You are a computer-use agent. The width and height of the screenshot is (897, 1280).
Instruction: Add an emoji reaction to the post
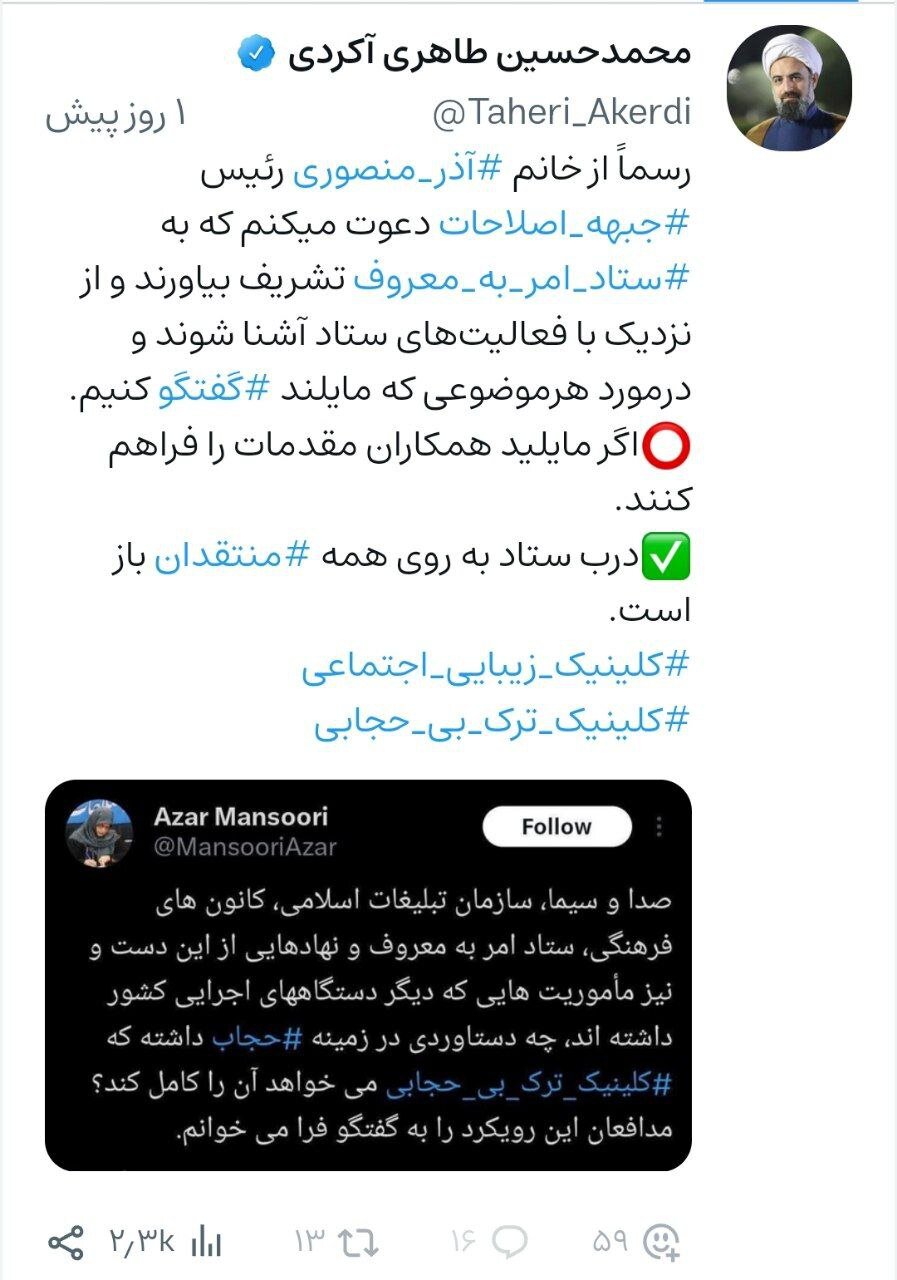click(662, 1243)
